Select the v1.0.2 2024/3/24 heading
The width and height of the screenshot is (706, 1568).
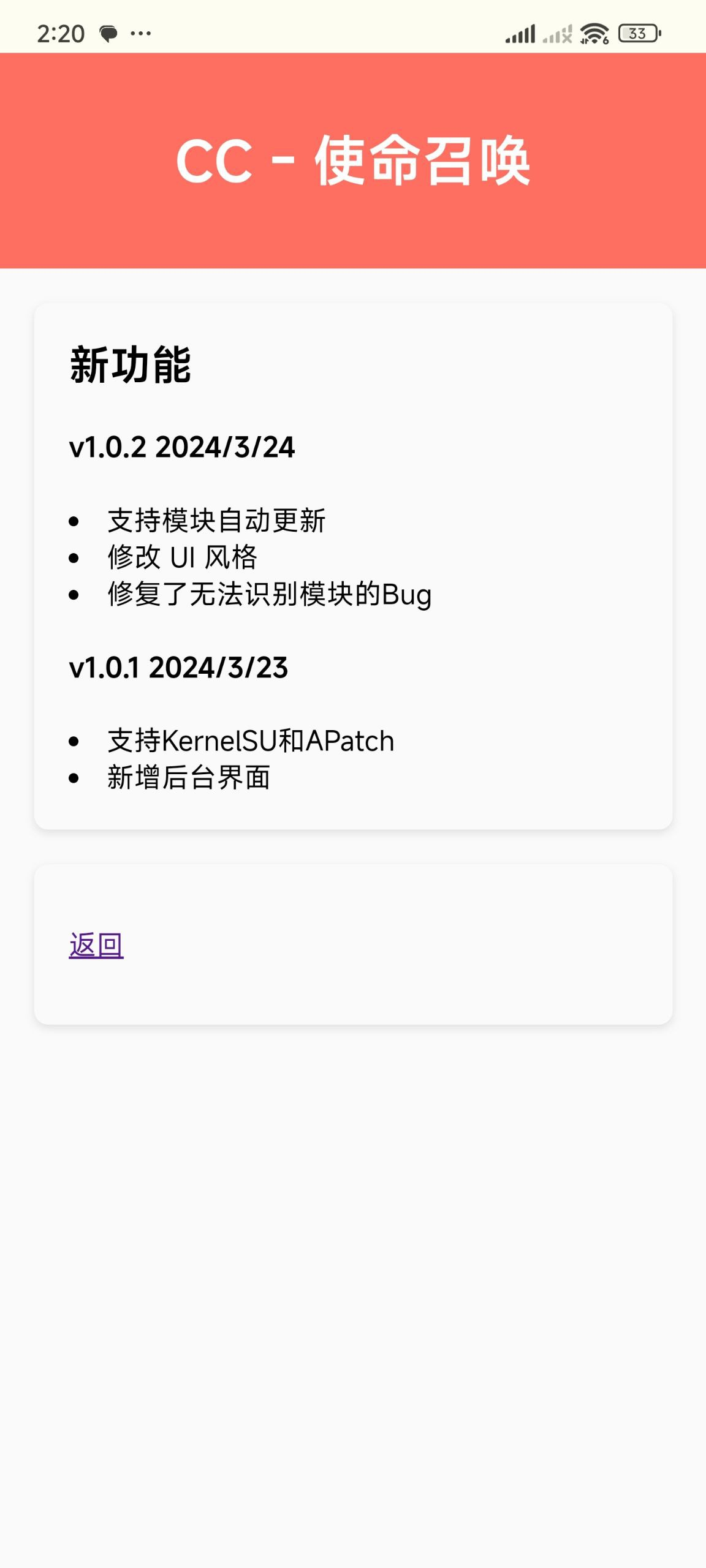click(180, 449)
